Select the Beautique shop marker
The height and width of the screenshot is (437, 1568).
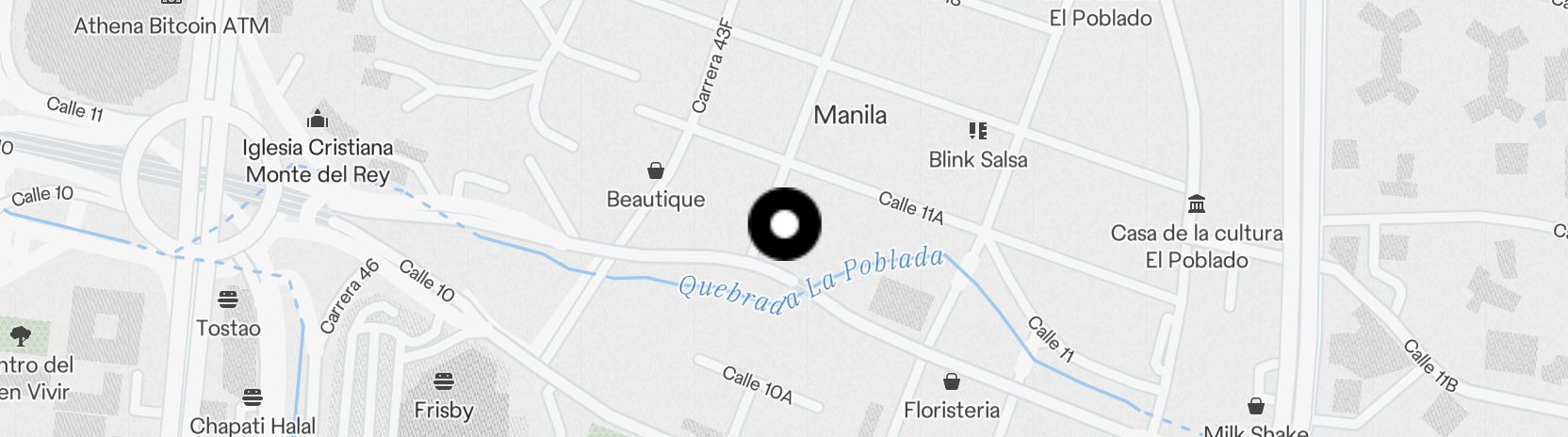tap(656, 171)
